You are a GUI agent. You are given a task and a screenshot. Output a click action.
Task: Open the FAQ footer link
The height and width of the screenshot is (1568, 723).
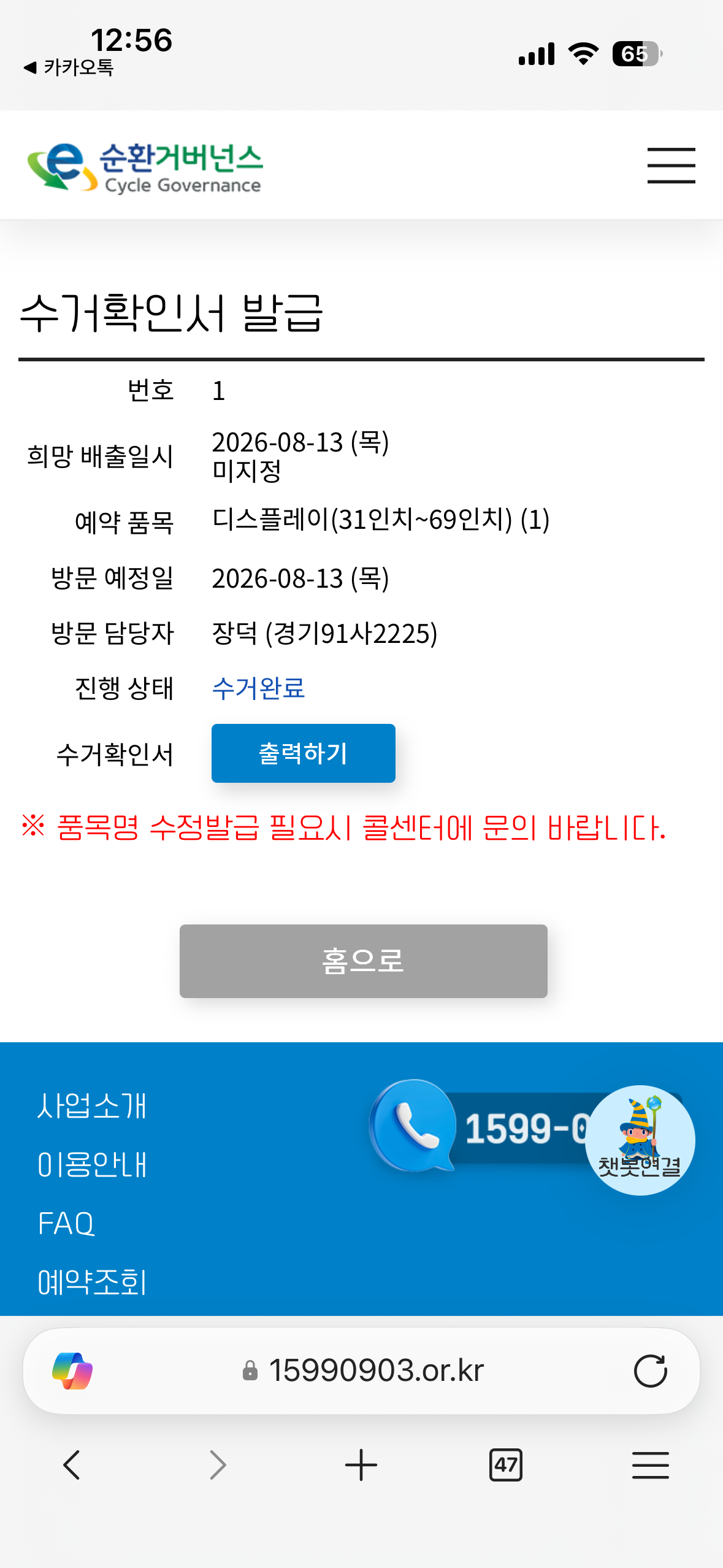click(x=66, y=1223)
